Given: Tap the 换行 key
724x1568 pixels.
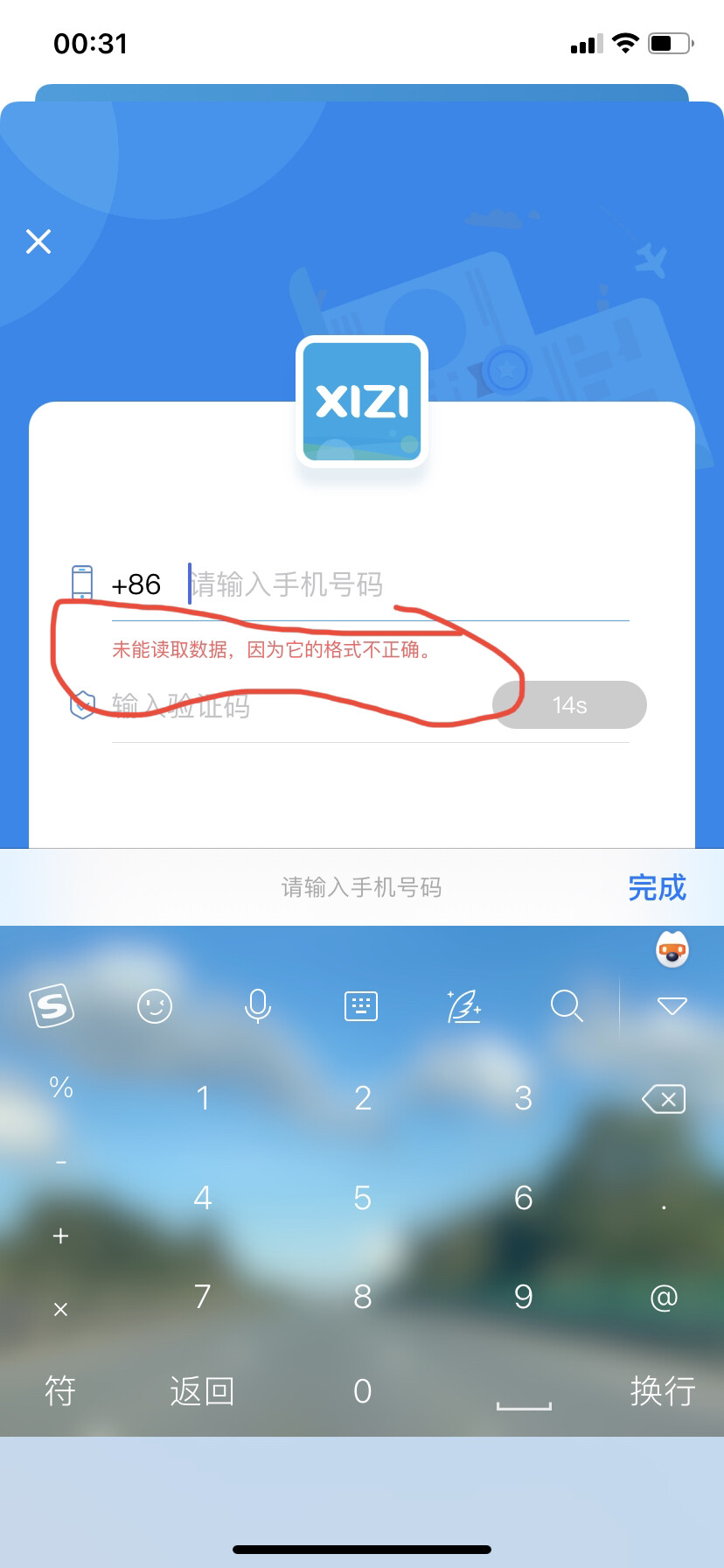Looking at the screenshot, I should 663,1390.
